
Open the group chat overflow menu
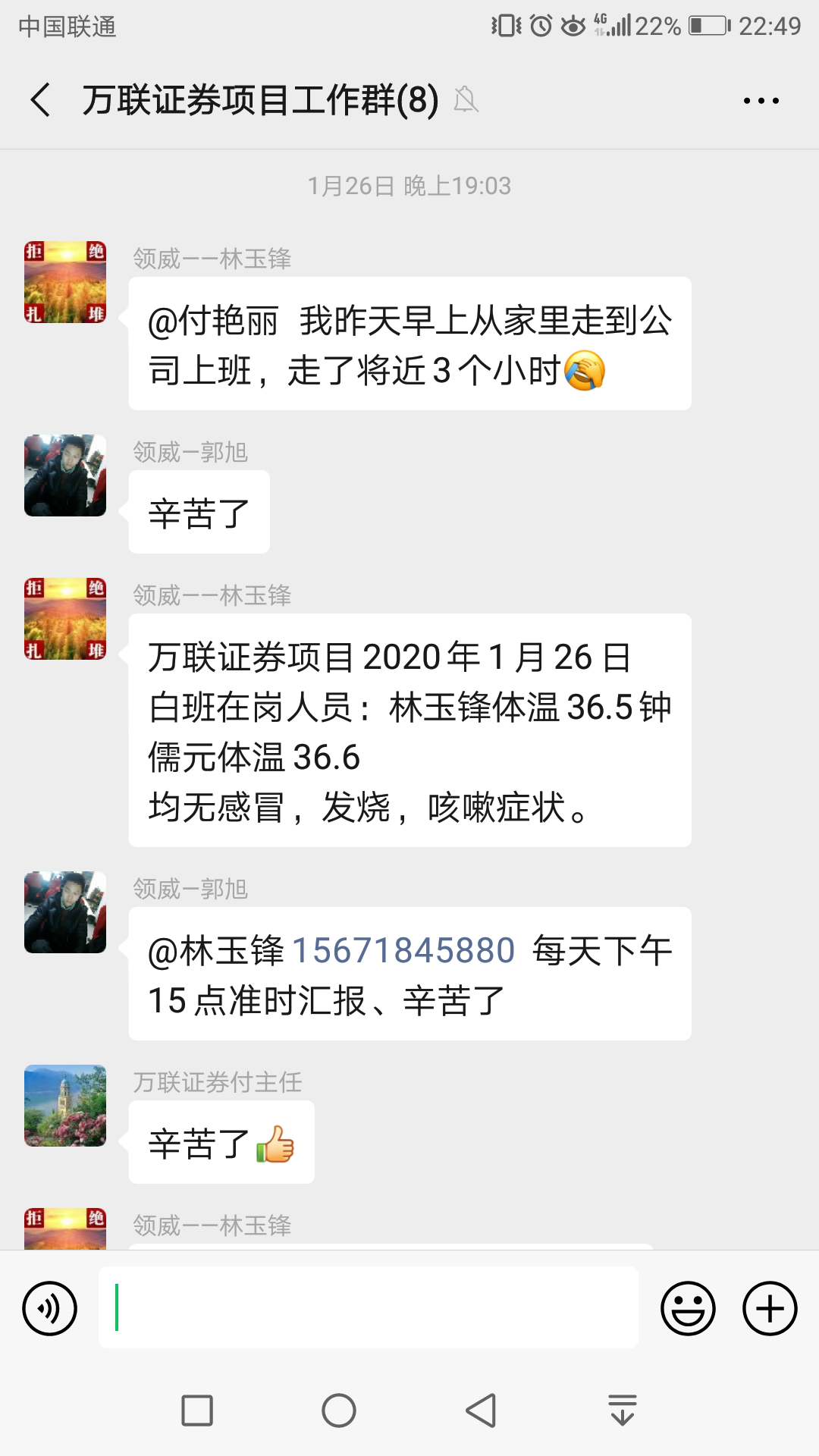pos(761,100)
